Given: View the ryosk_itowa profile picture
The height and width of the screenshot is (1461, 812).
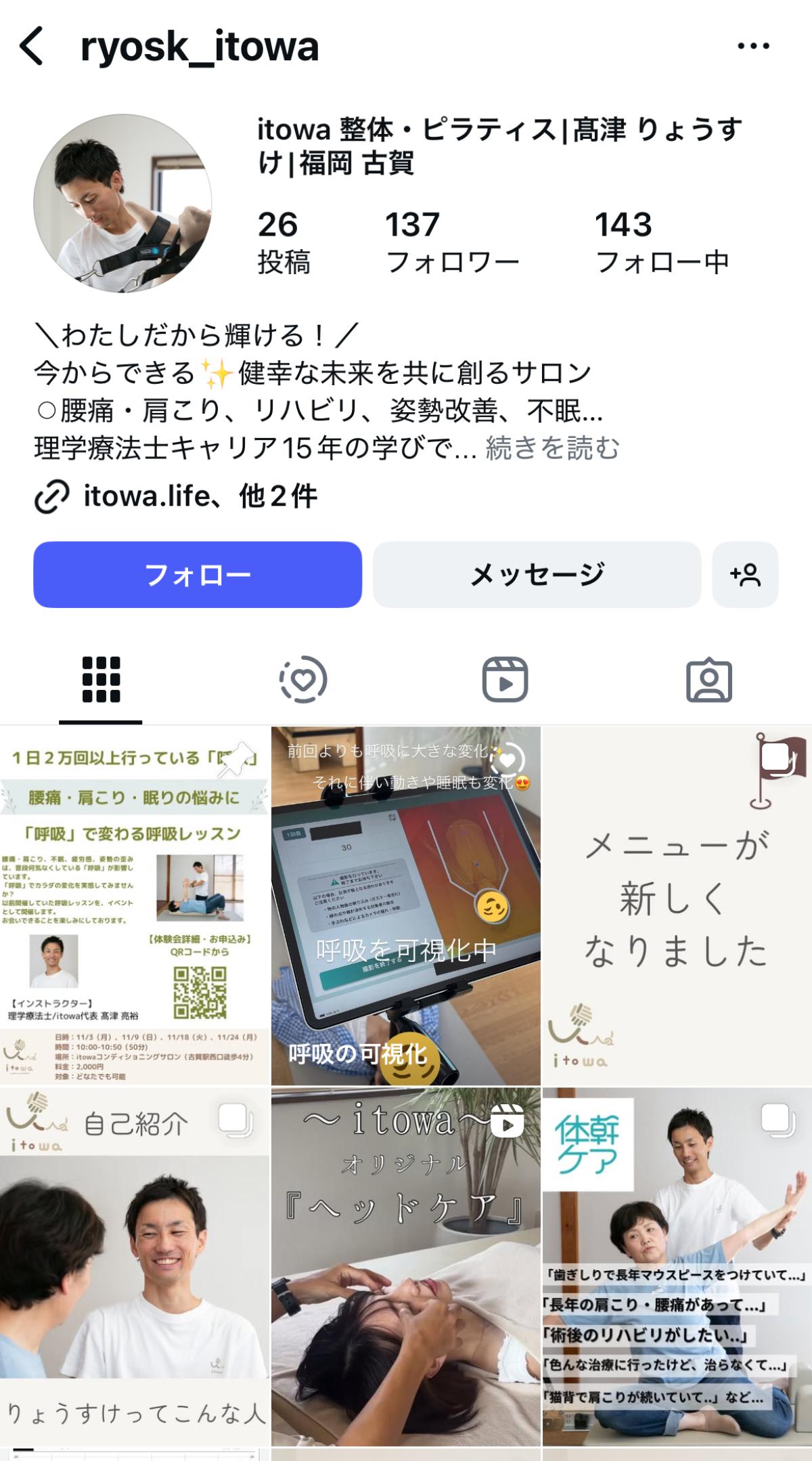Looking at the screenshot, I should pyautogui.click(x=122, y=203).
